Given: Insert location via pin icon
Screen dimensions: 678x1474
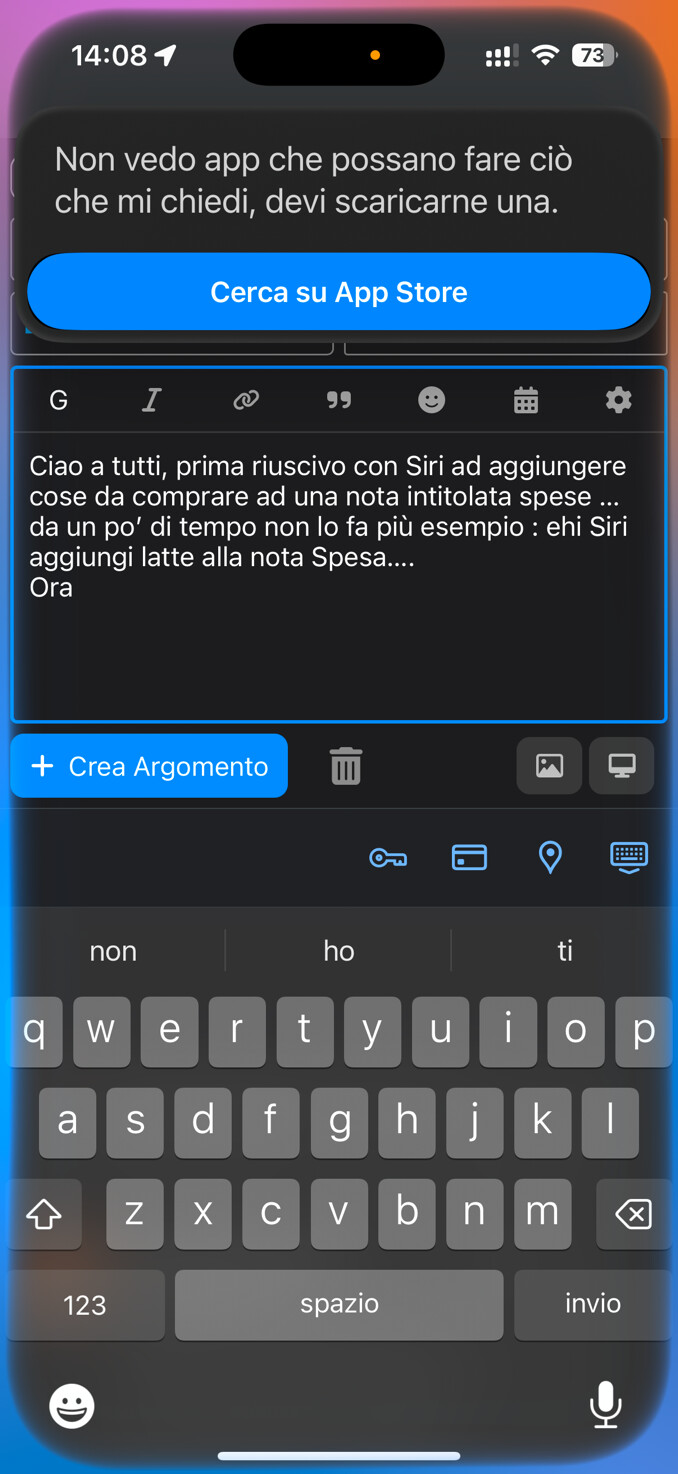Looking at the screenshot, I should click(x=550, y=858).
